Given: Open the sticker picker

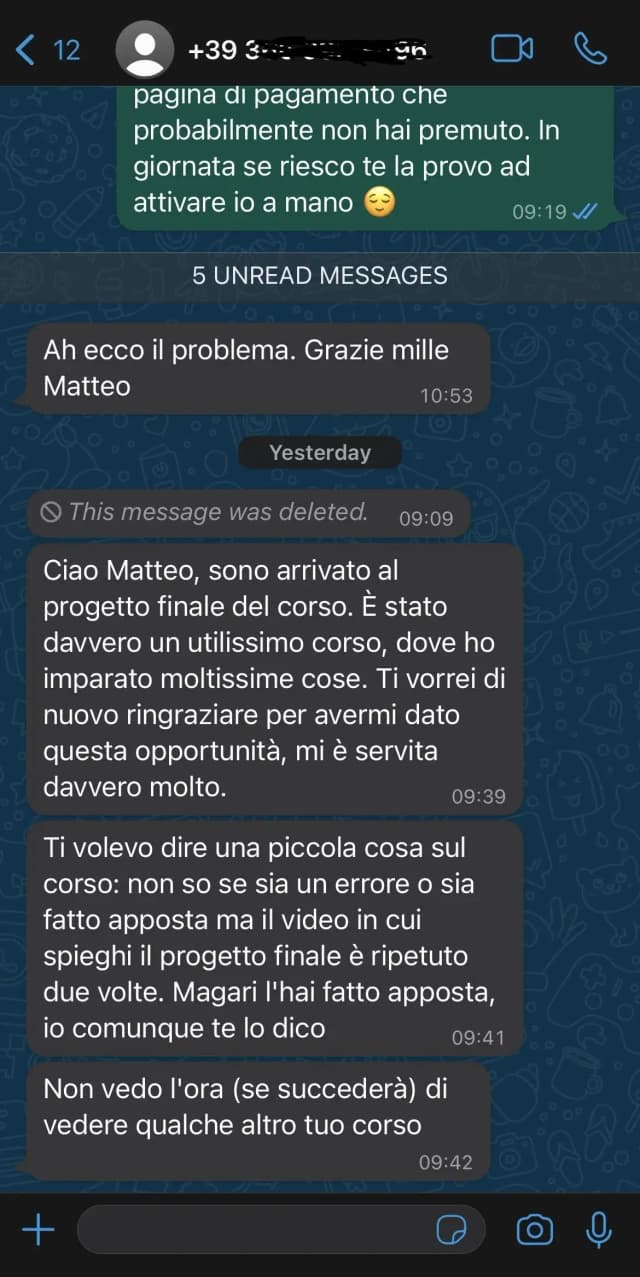Looking at the screenshot, I should pos(453,1229).
